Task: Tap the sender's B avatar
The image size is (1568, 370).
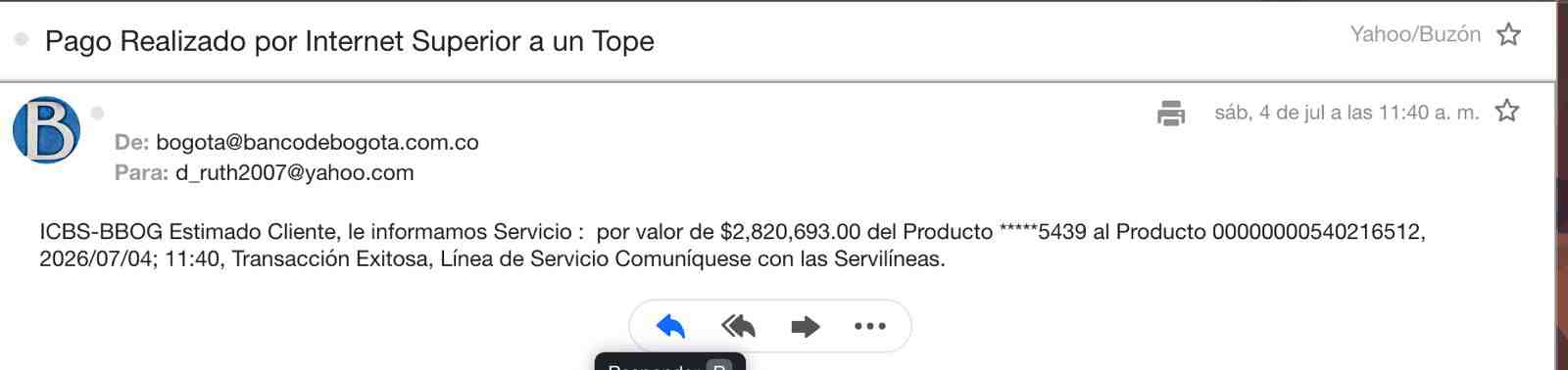Action: pos(46,130)
